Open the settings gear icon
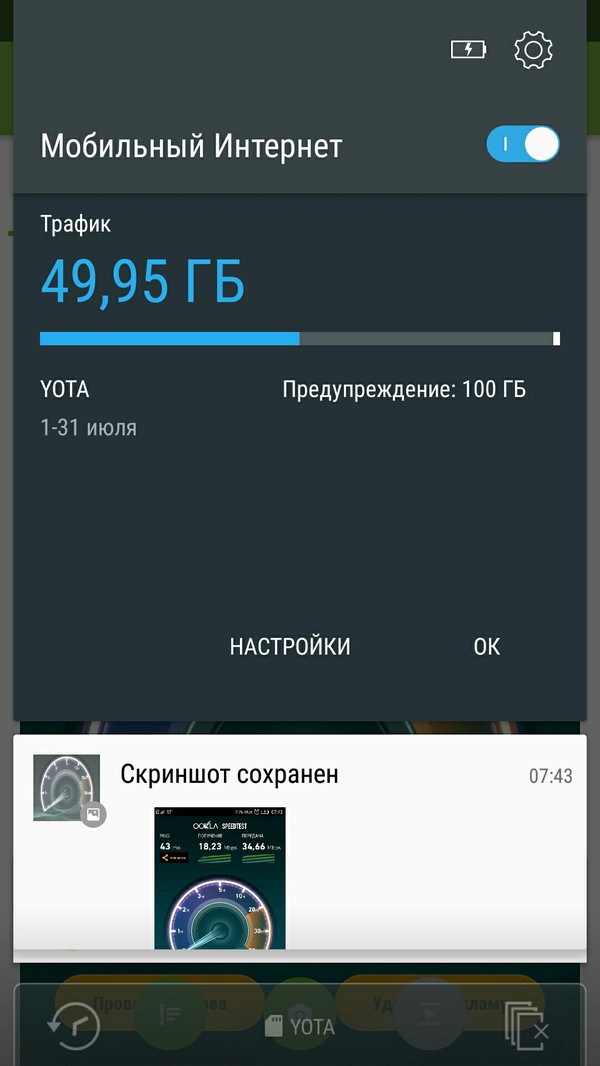 pyautogui.click(x=533, y=49)
